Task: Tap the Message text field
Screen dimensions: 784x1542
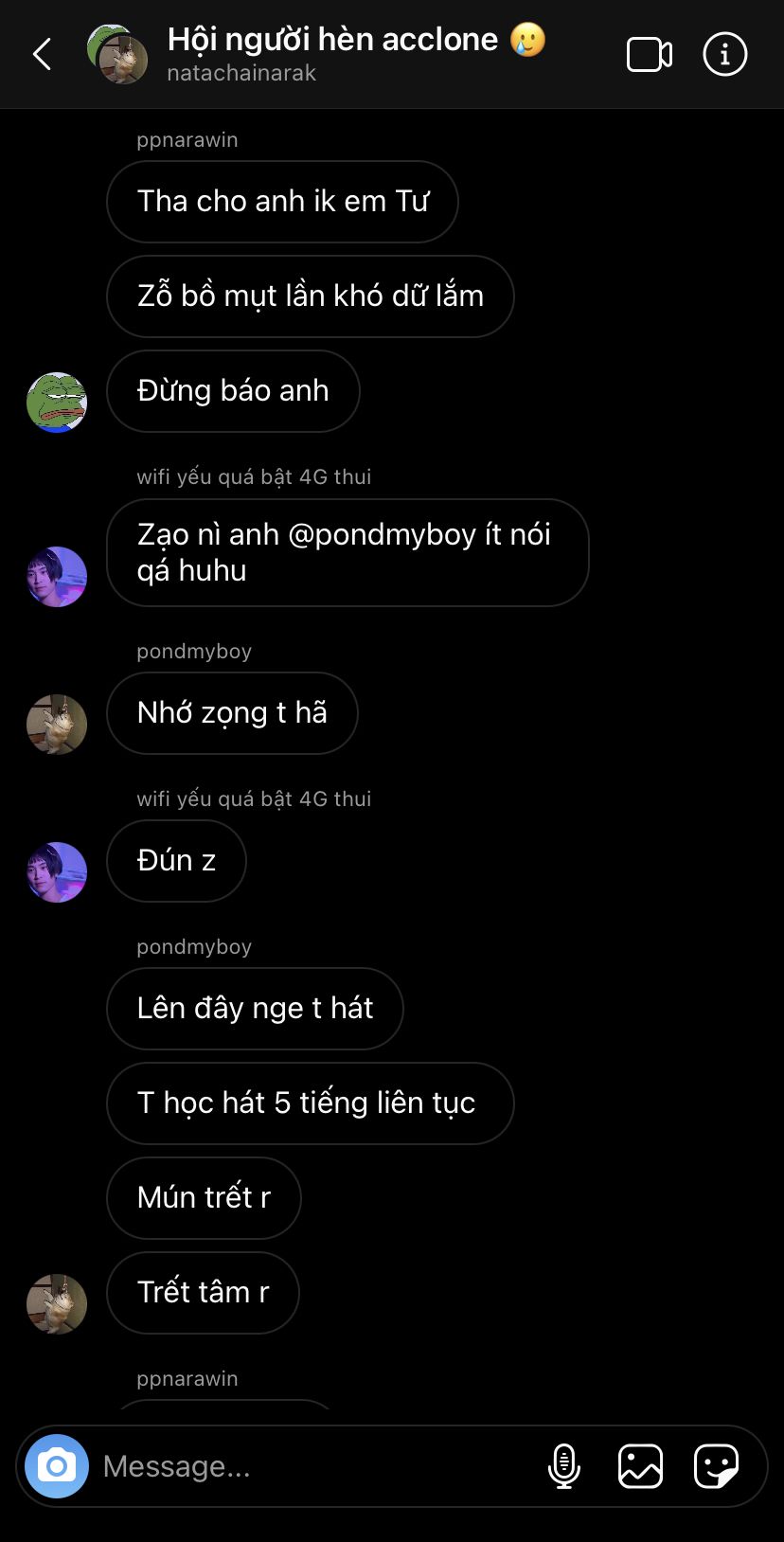Action: pyautogui.click(x=312, y=1466)
